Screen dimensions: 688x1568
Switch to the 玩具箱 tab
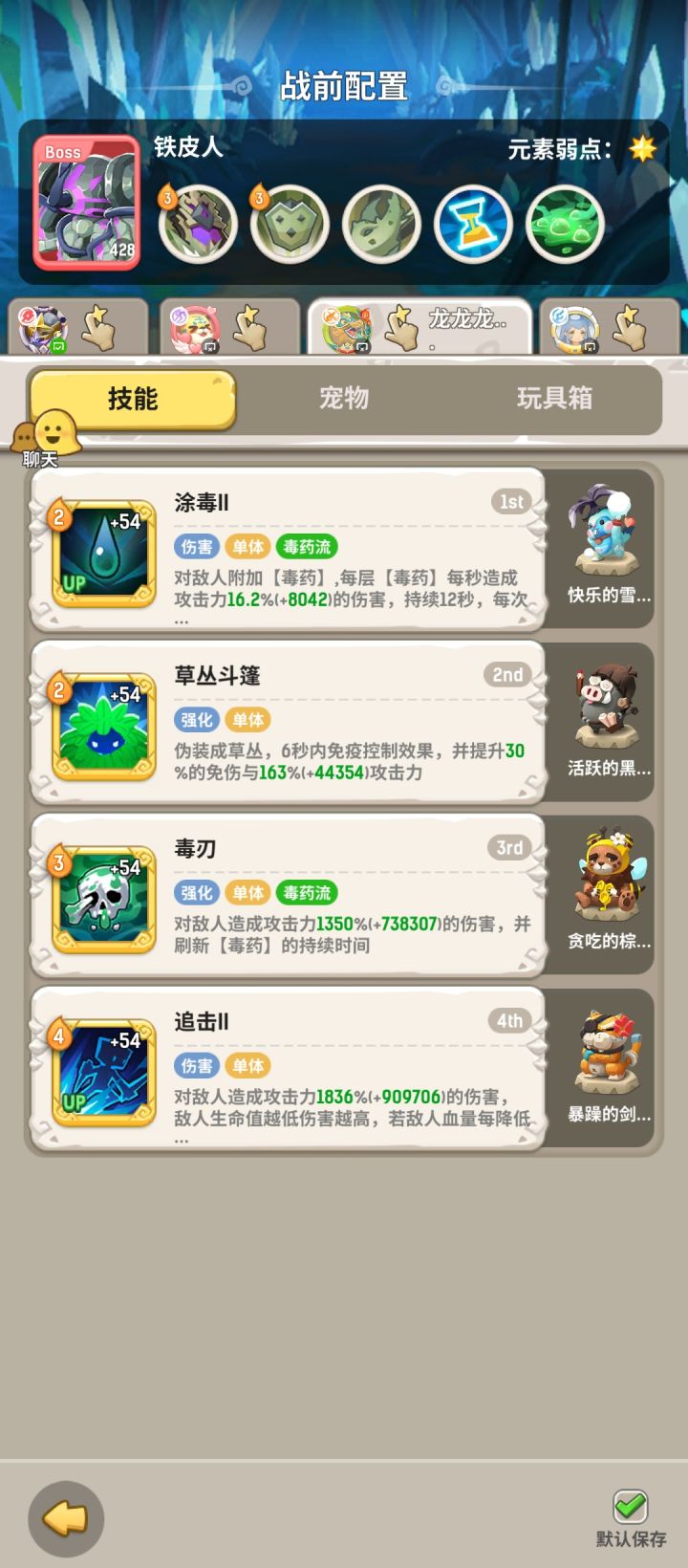tap(552, 401)
